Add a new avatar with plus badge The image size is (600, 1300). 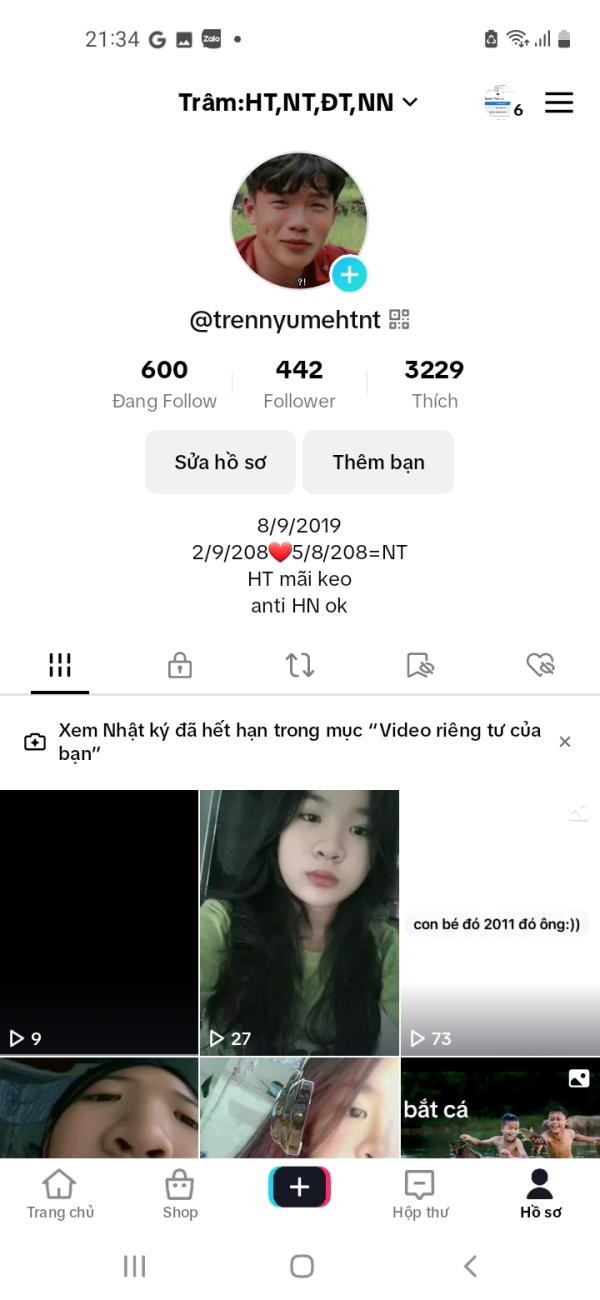pyautogui.click(x=349, y=274)
